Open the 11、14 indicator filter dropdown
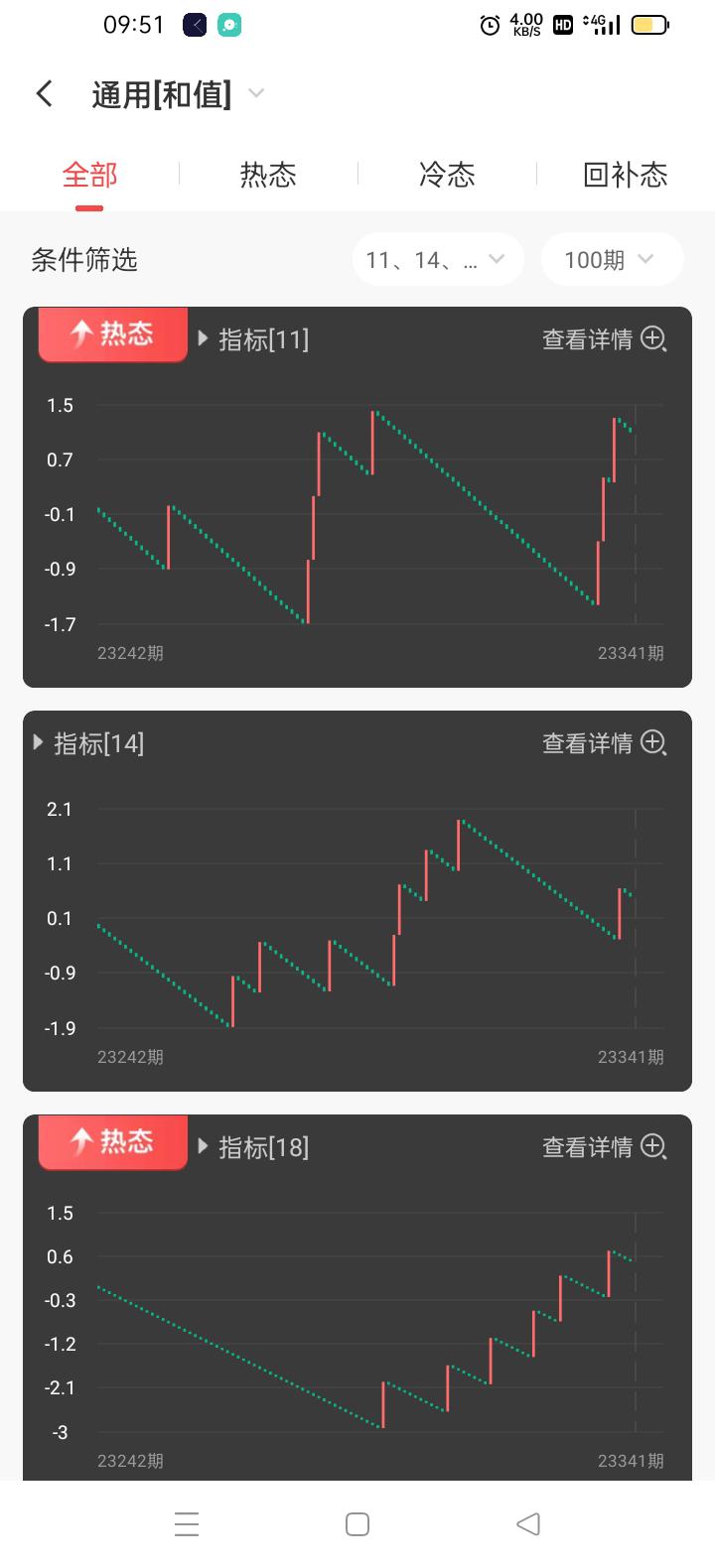 pyautogui.click(x=437, y=260)
